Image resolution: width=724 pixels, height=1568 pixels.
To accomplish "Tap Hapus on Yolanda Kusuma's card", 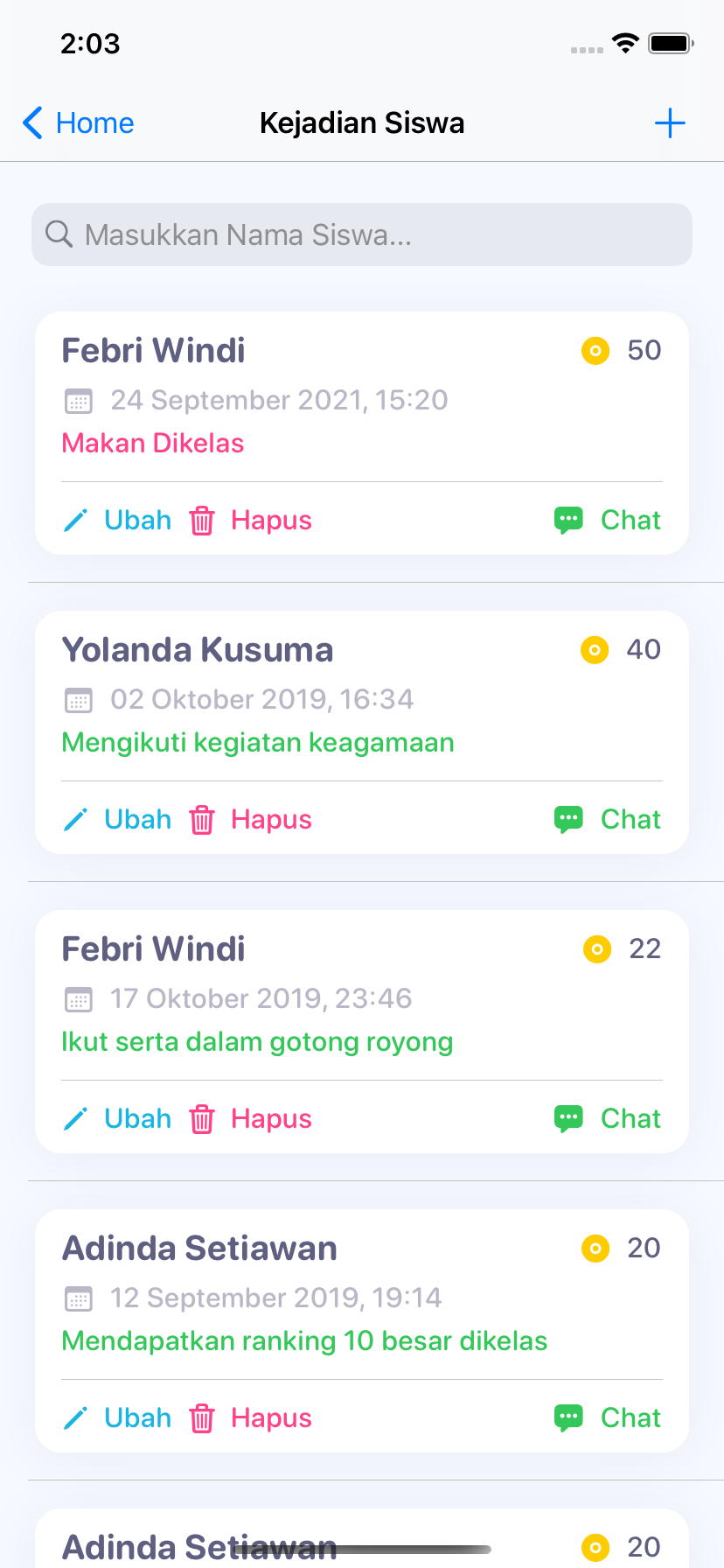I will pos(251,820).
